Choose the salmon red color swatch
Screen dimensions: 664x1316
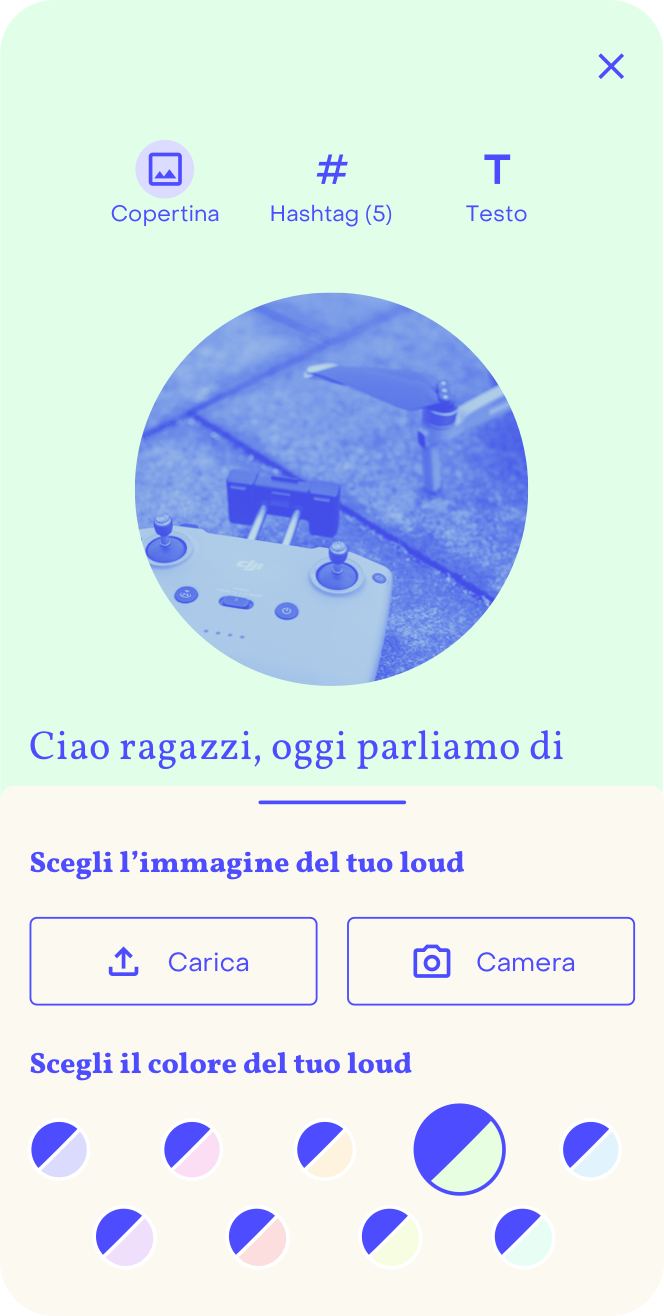258,1237
